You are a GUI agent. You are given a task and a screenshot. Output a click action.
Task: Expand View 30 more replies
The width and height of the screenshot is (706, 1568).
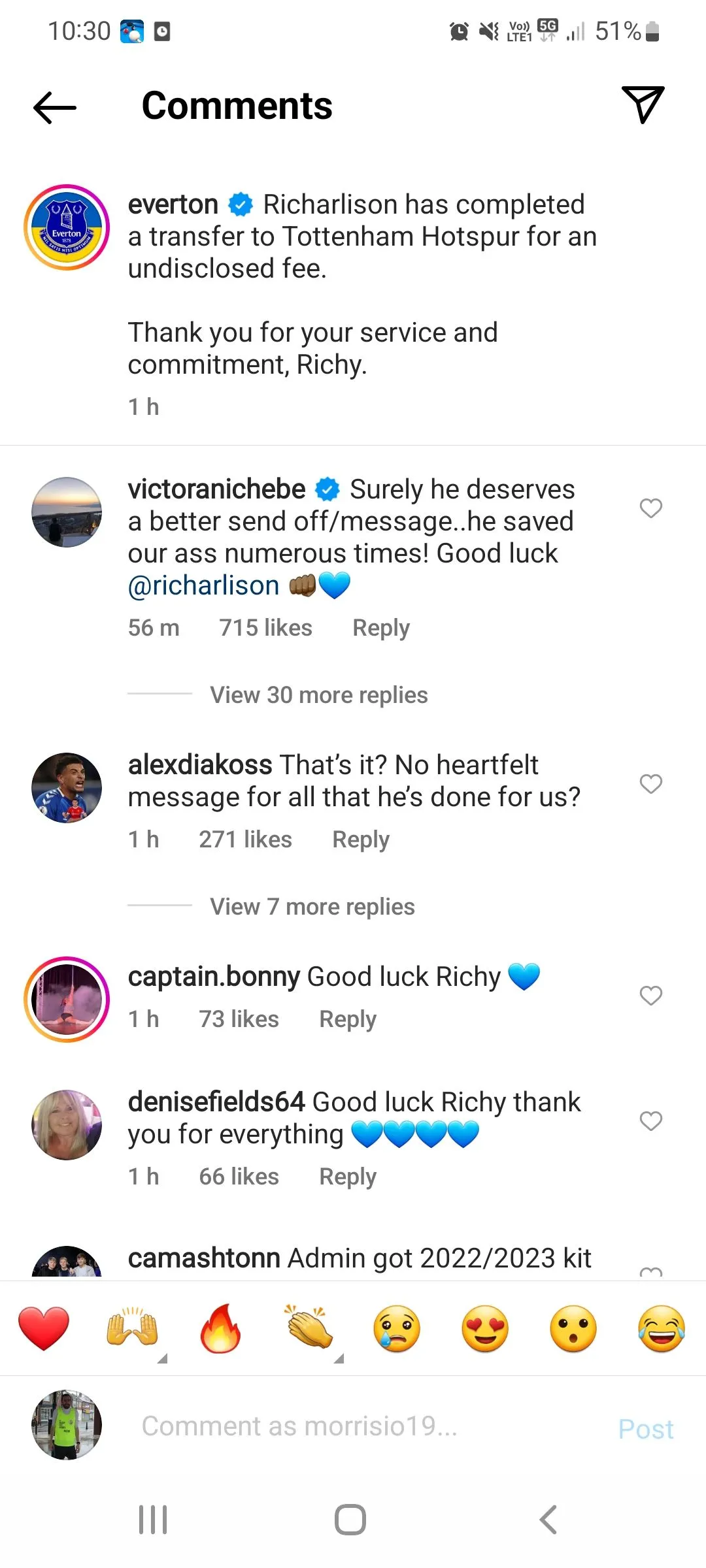(318, 694)
